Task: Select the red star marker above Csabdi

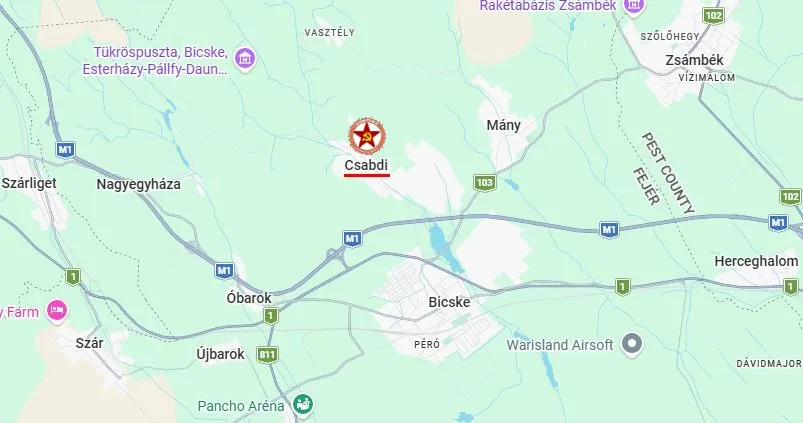Action: pyautogui.click(x=365, y=135)
